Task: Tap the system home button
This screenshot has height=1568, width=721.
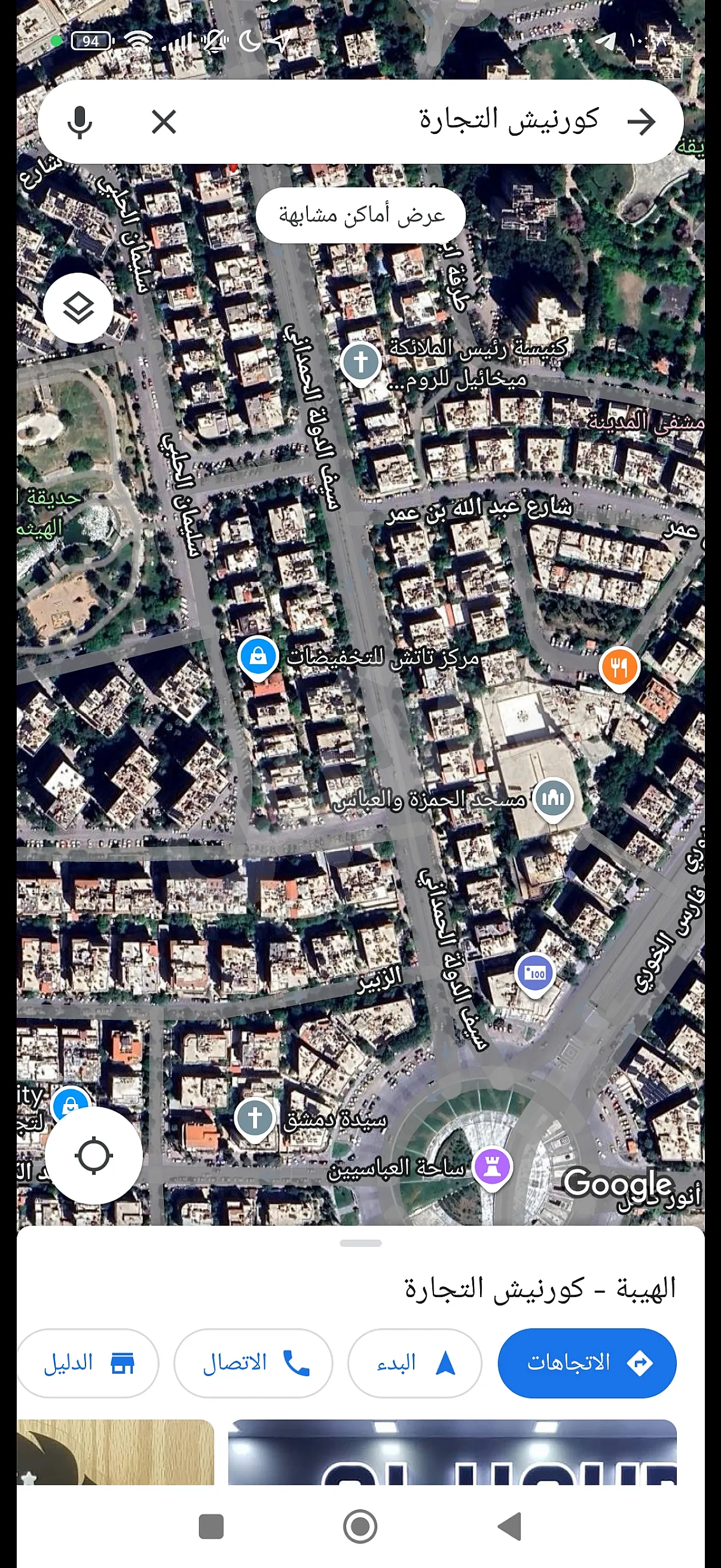Action: coord(360,1526)
